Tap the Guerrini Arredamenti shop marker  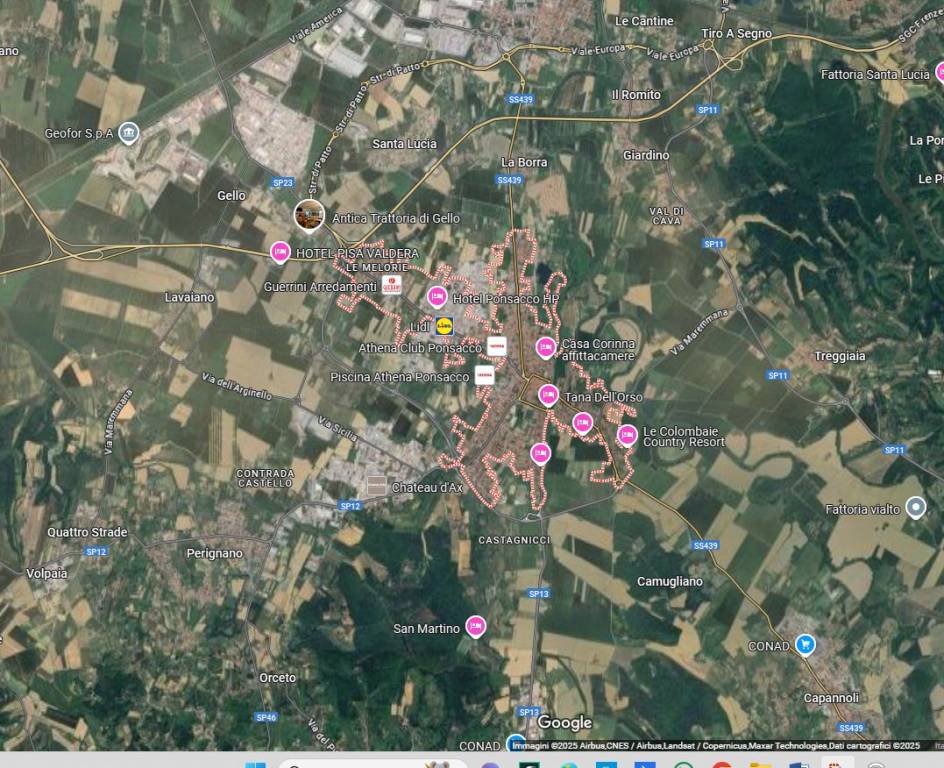tap(393, 286)
